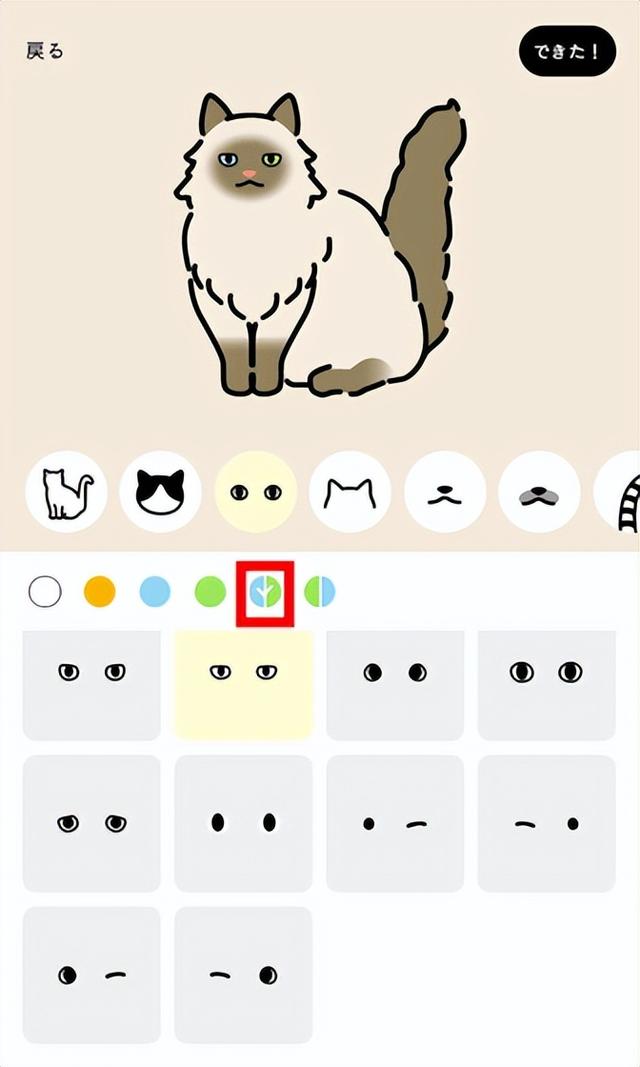Choose the green eye color
This screenshot has width=640, height=1067.
[x=210, y=592]
